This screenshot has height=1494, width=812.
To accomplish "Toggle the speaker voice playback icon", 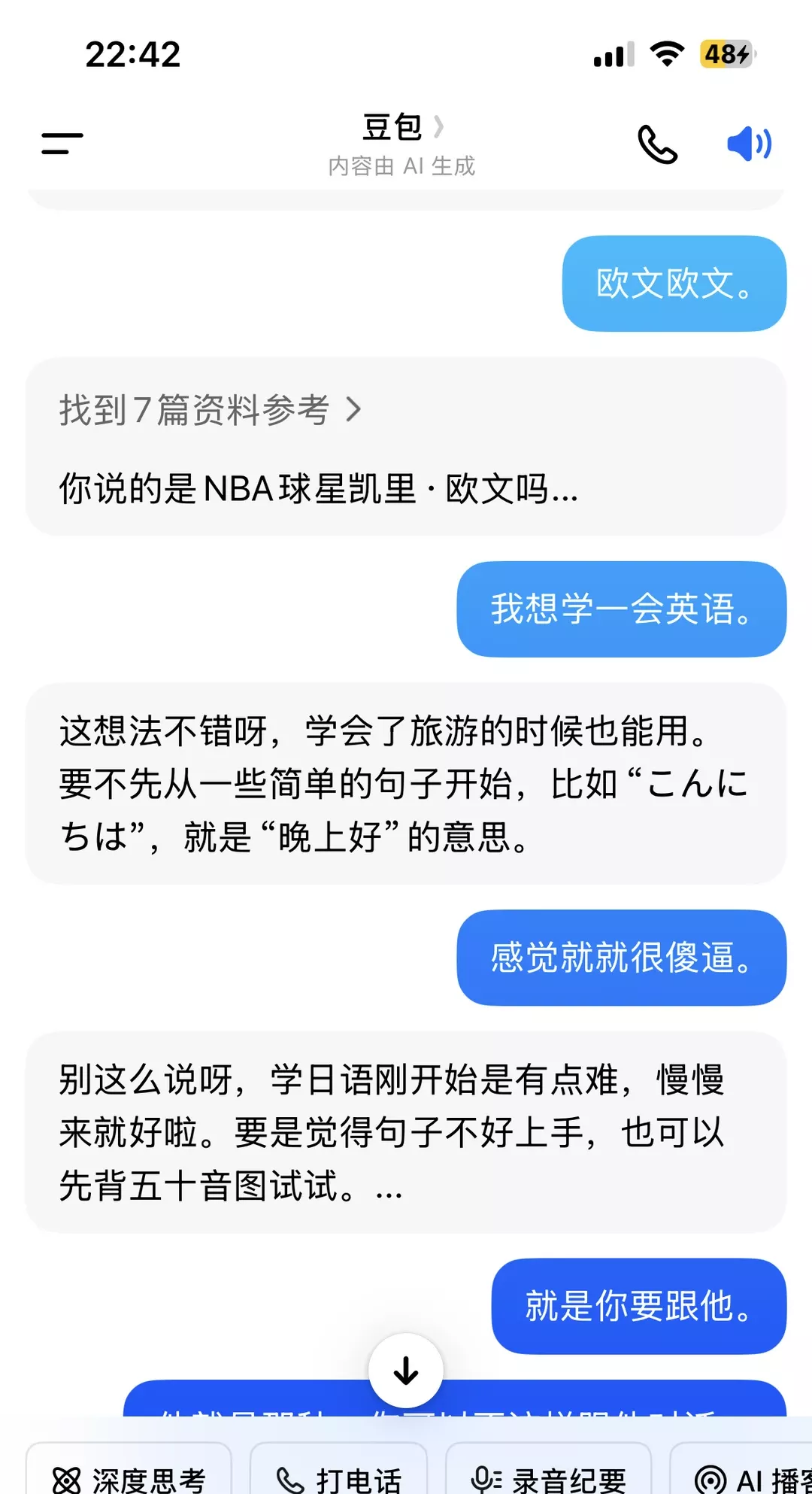I will 749,143.
